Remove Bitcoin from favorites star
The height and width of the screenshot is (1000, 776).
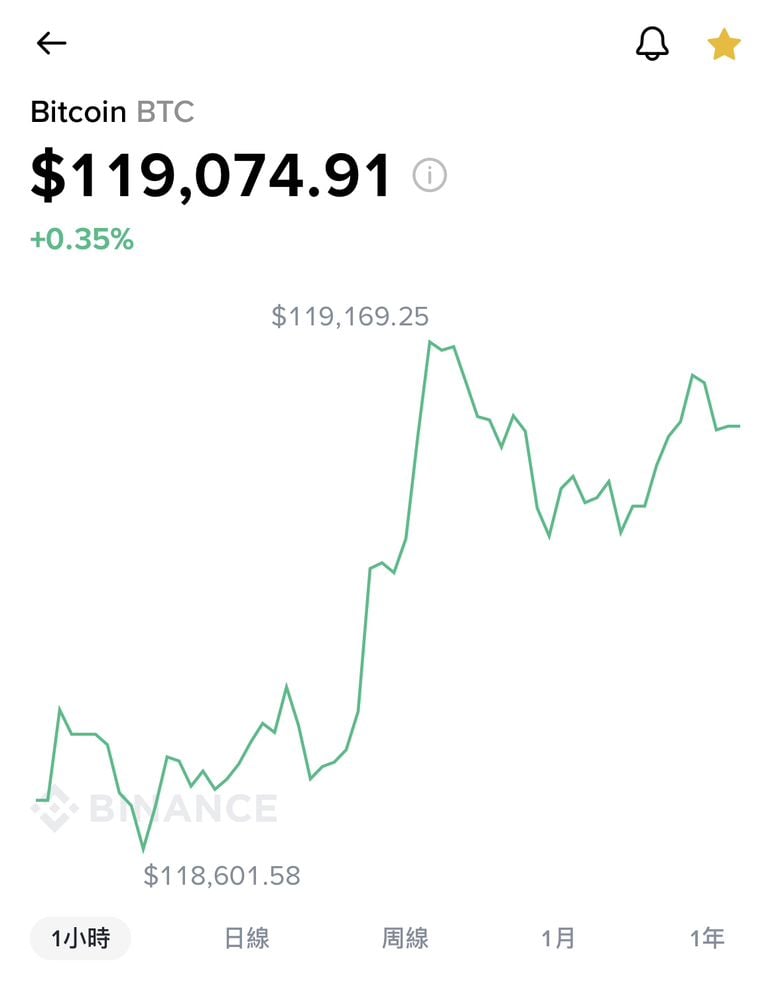point(724,44)
